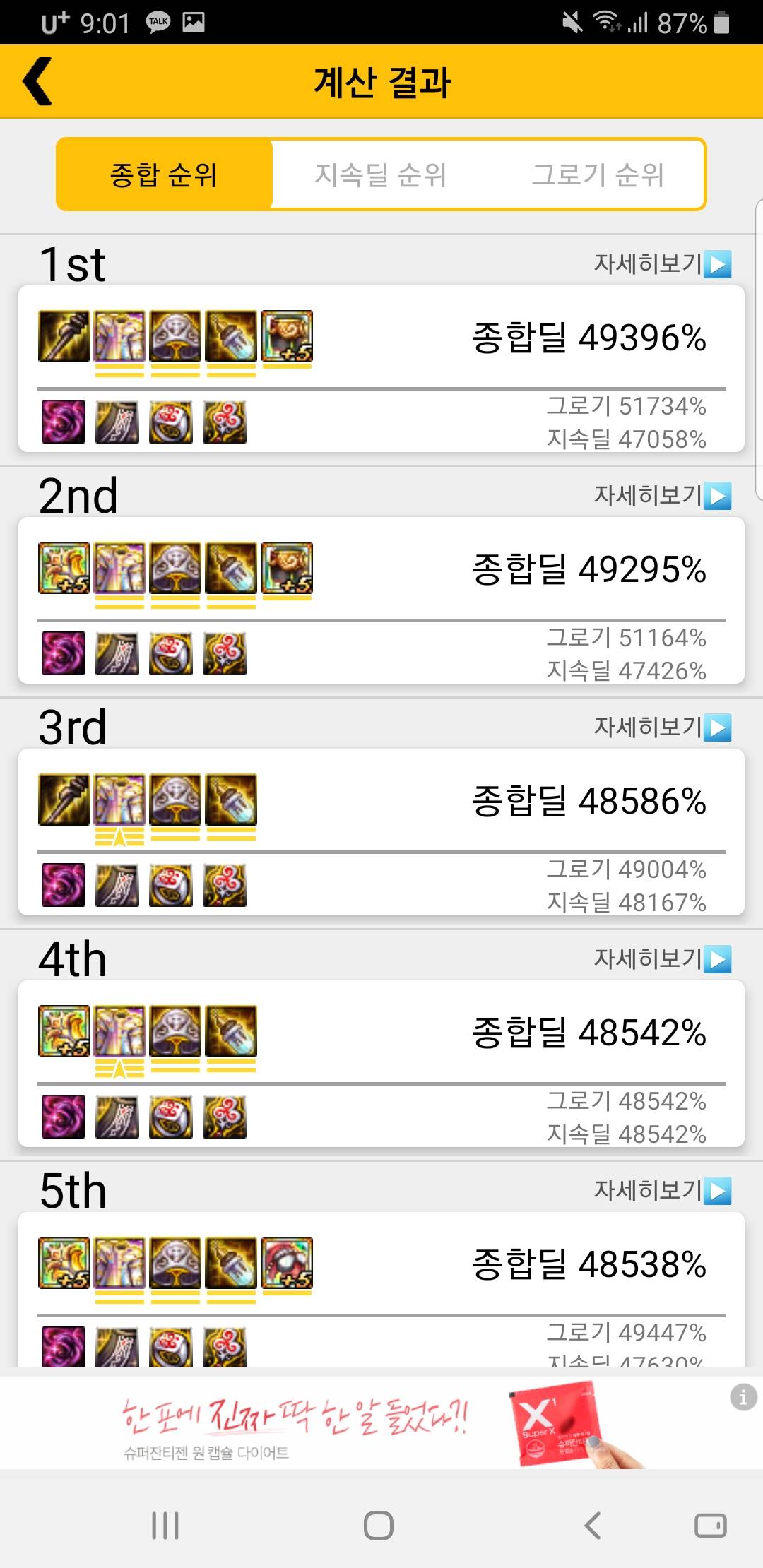Open 자세히보기 for the 2nd rank
This screenshot has width=763, height=1568.
pyautogui.click(x=662, y=496)
